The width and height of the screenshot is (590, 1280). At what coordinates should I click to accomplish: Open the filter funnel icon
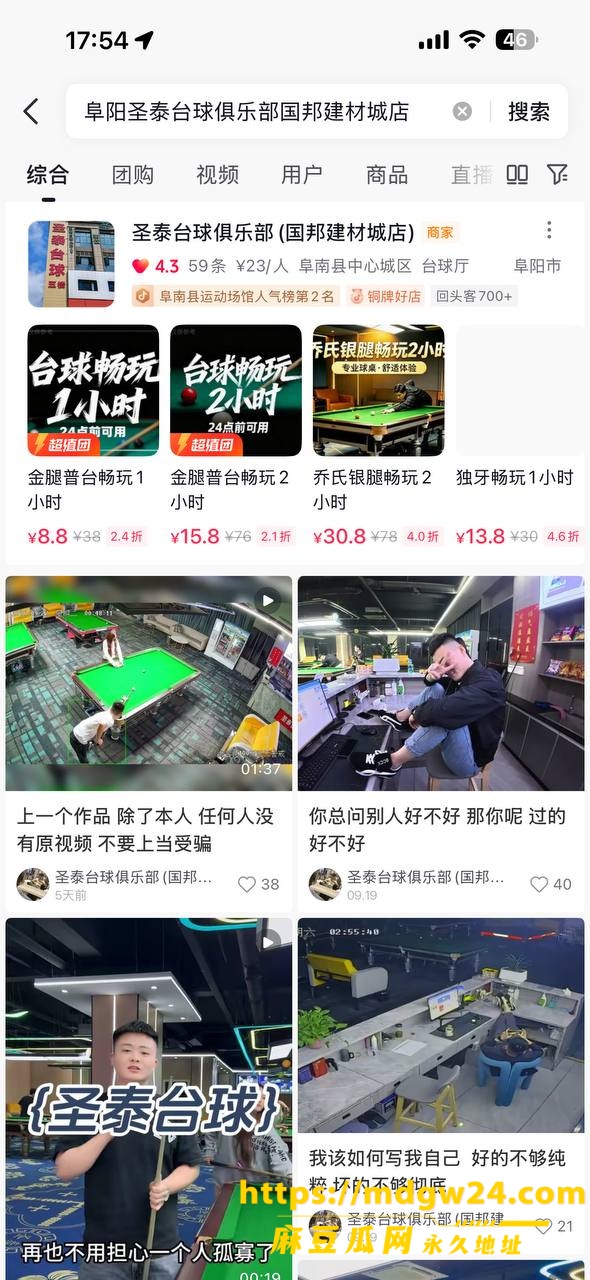558,175
